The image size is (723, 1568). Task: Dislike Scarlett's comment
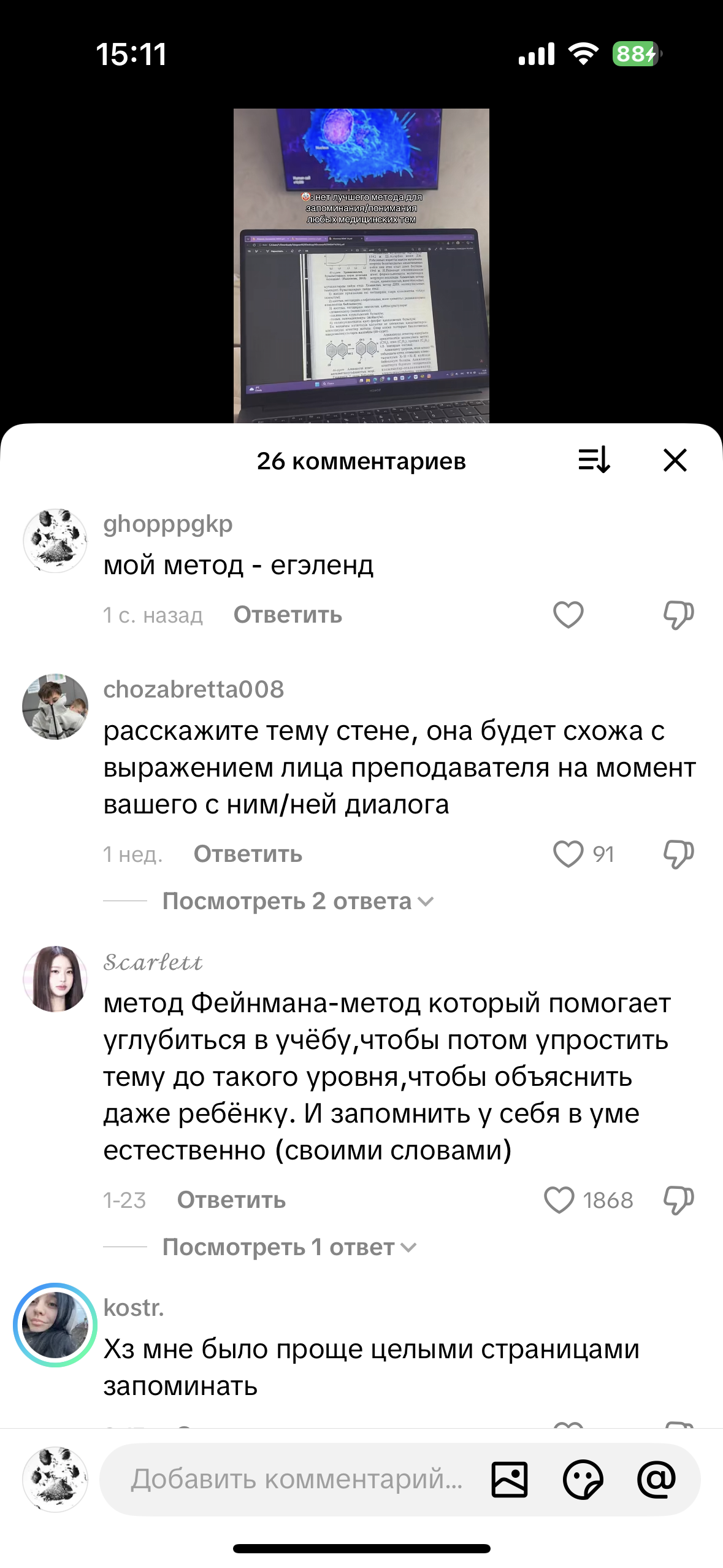(678, 1200)
